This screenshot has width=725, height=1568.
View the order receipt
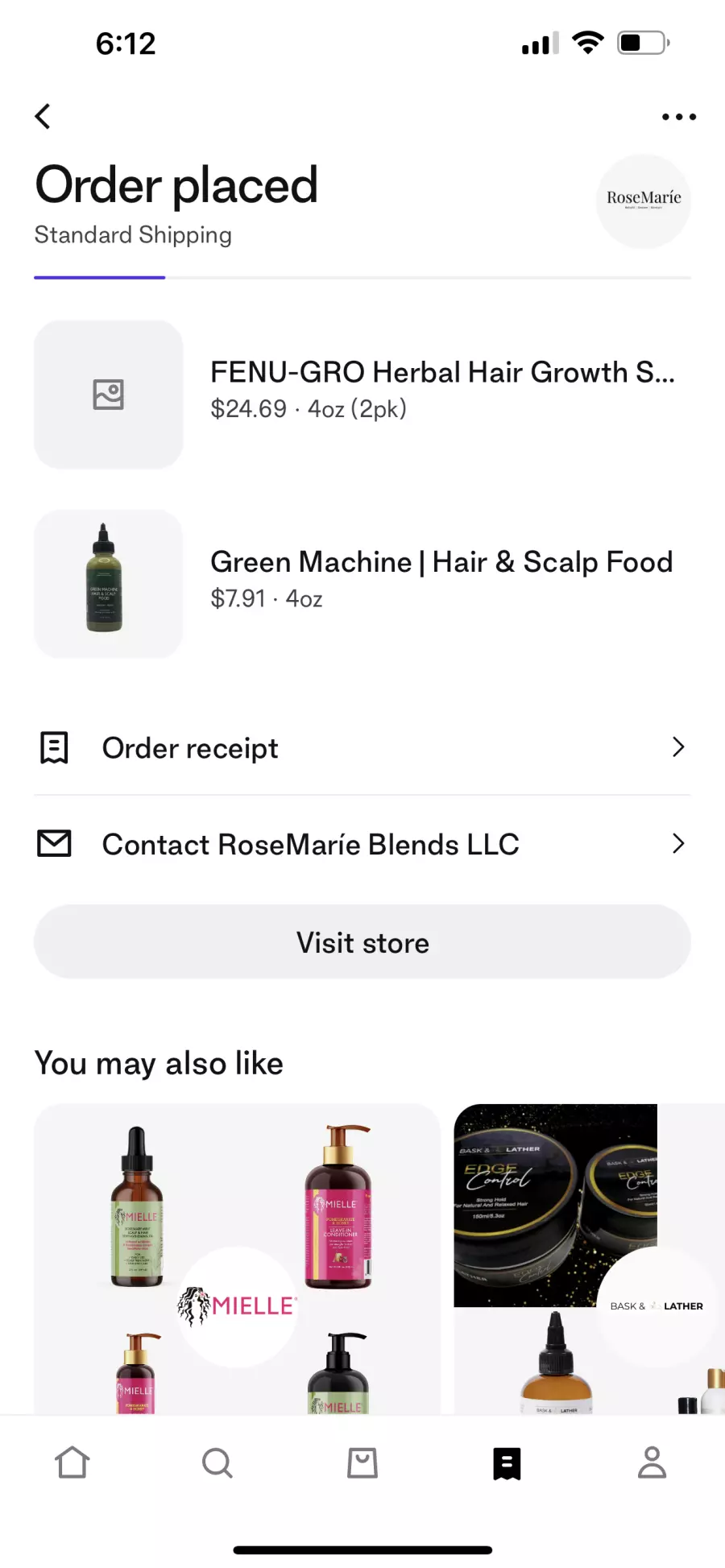coord(362,747)
